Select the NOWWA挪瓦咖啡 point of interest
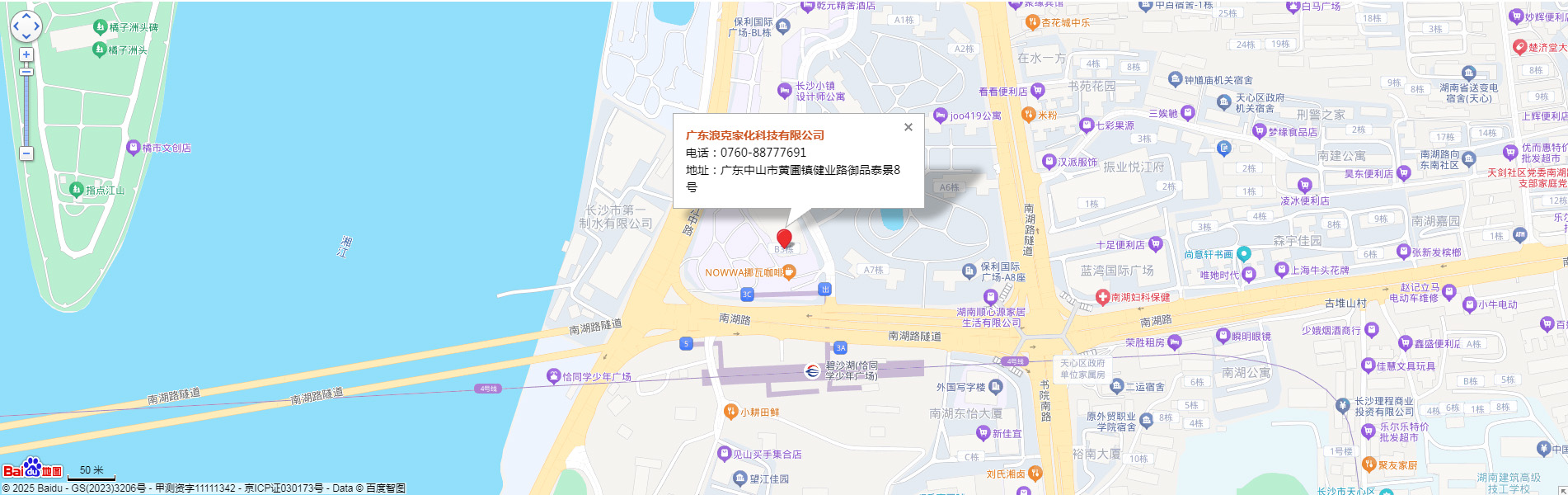 pos(789,272)
